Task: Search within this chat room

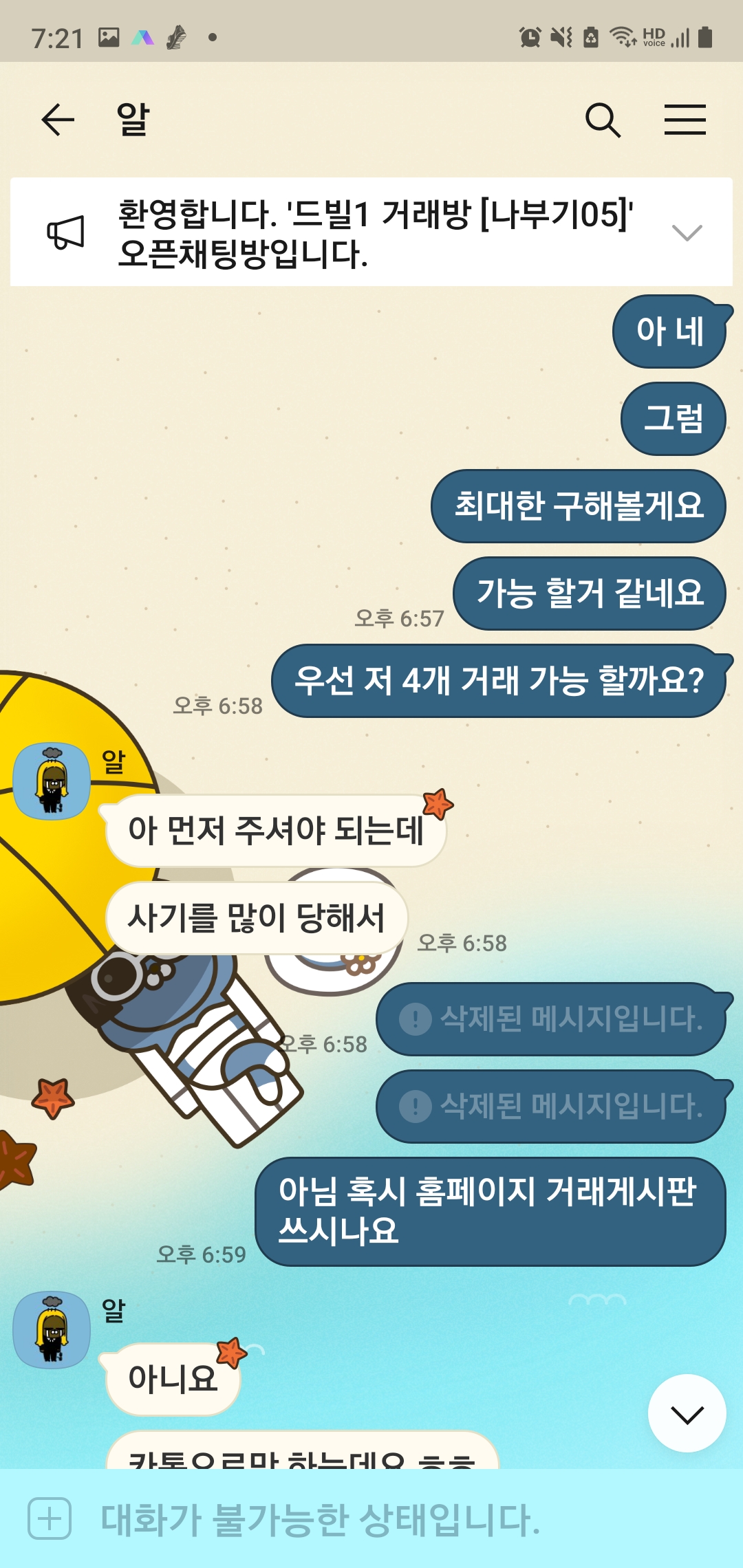Action: coord(603,120)
